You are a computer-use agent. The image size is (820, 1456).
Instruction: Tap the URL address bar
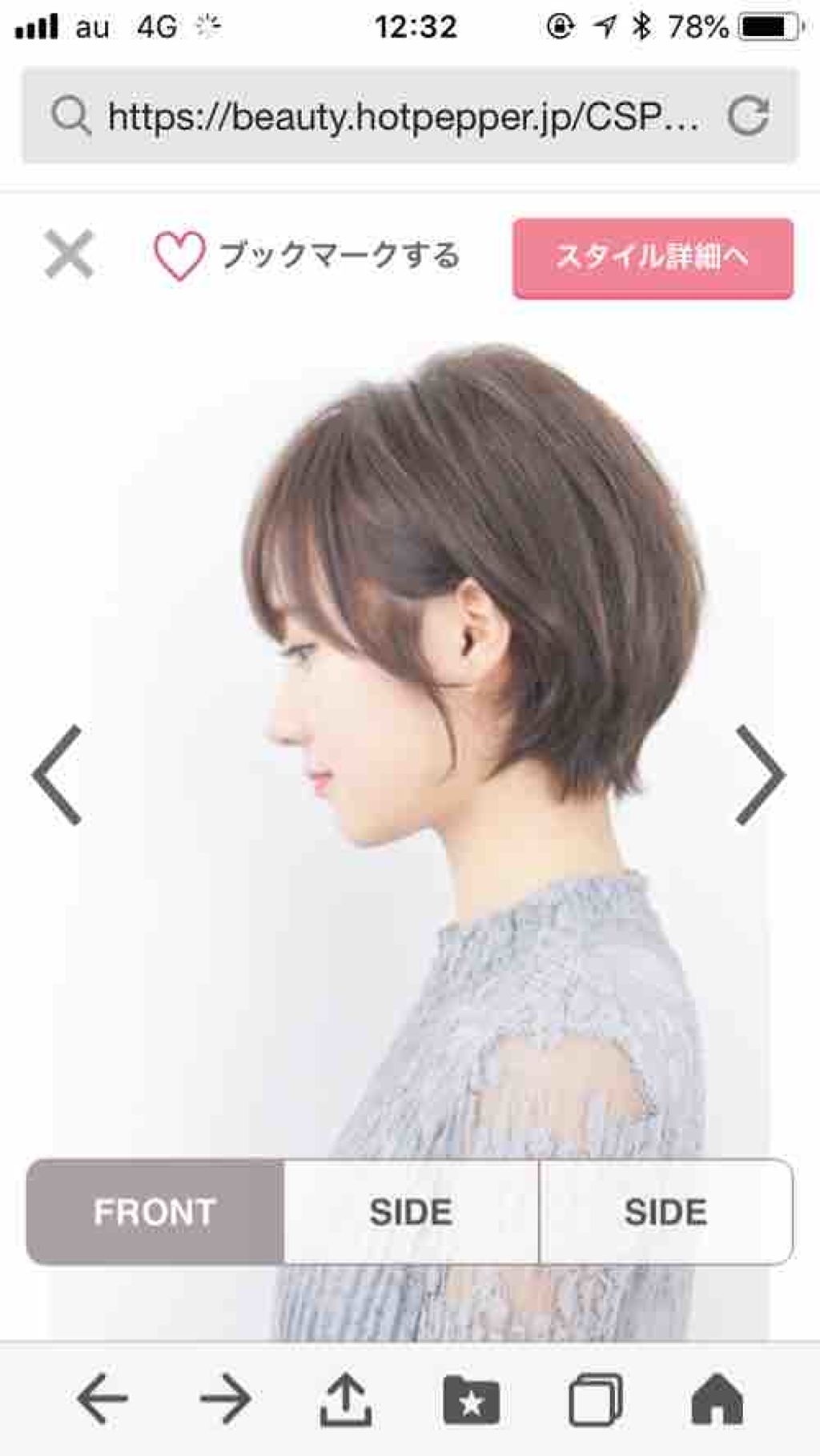click(x=400, y=117)
